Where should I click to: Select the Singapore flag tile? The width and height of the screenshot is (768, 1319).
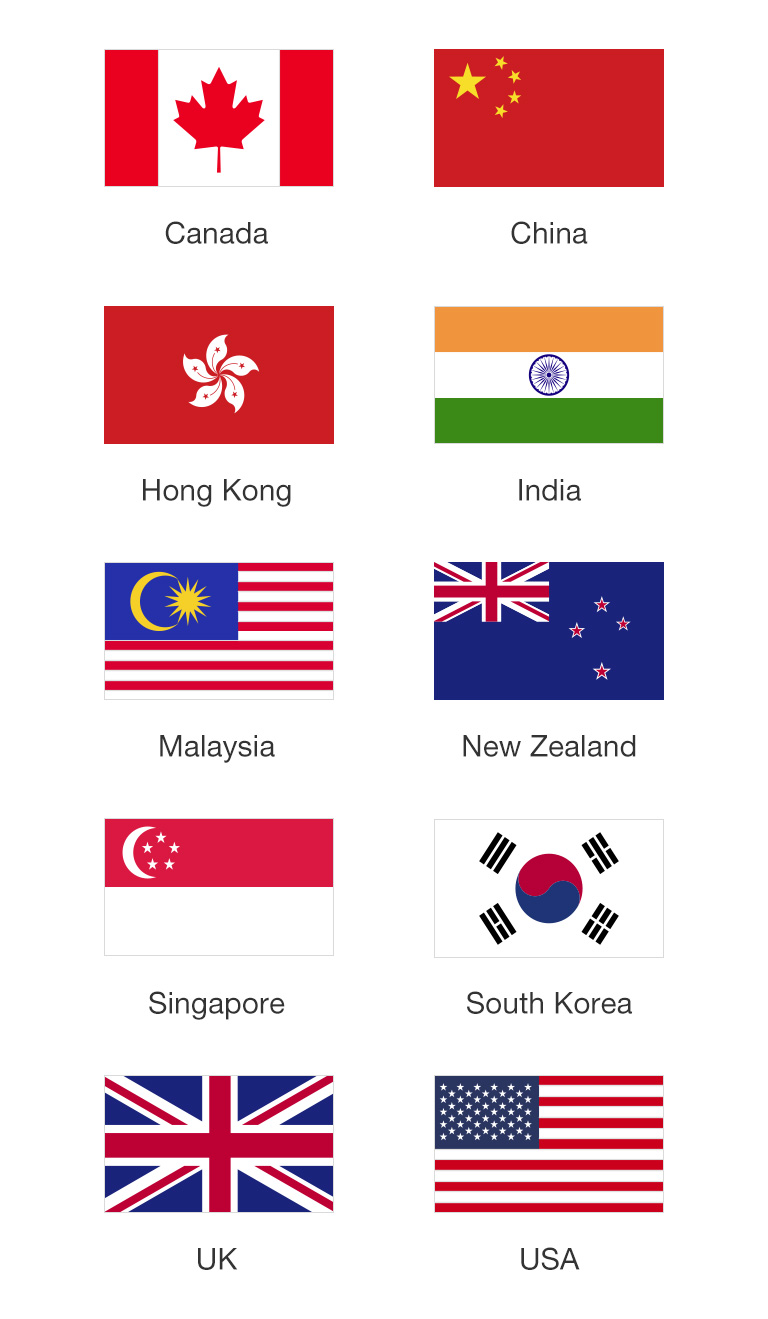(x=218, y=887)
